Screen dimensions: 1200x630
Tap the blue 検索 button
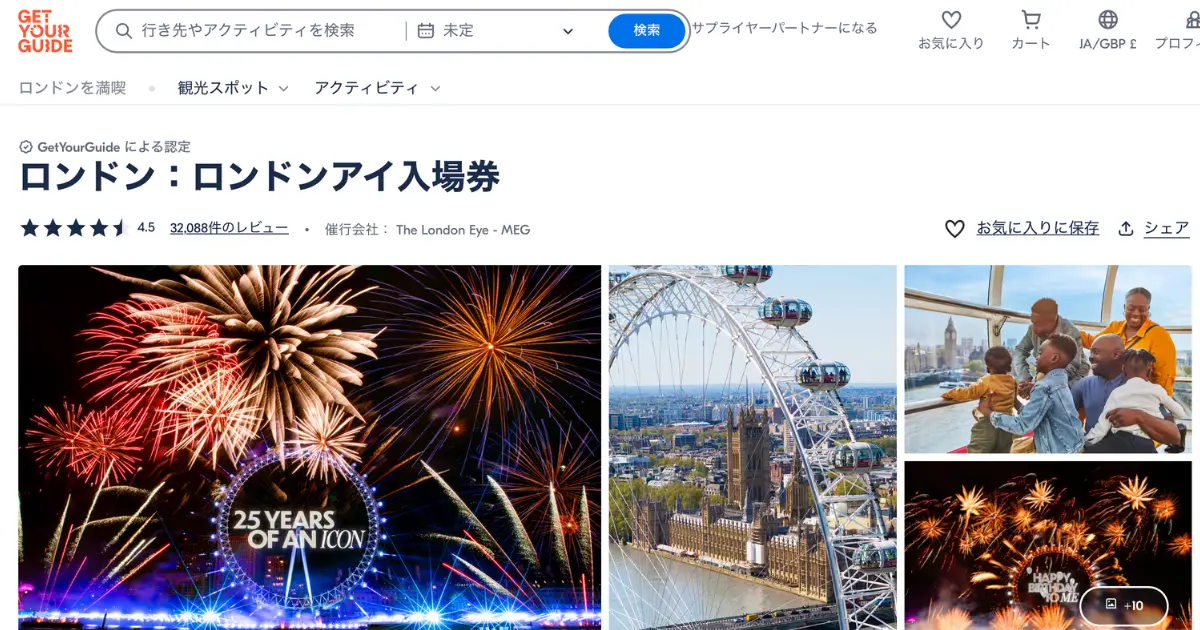point(646,31)
